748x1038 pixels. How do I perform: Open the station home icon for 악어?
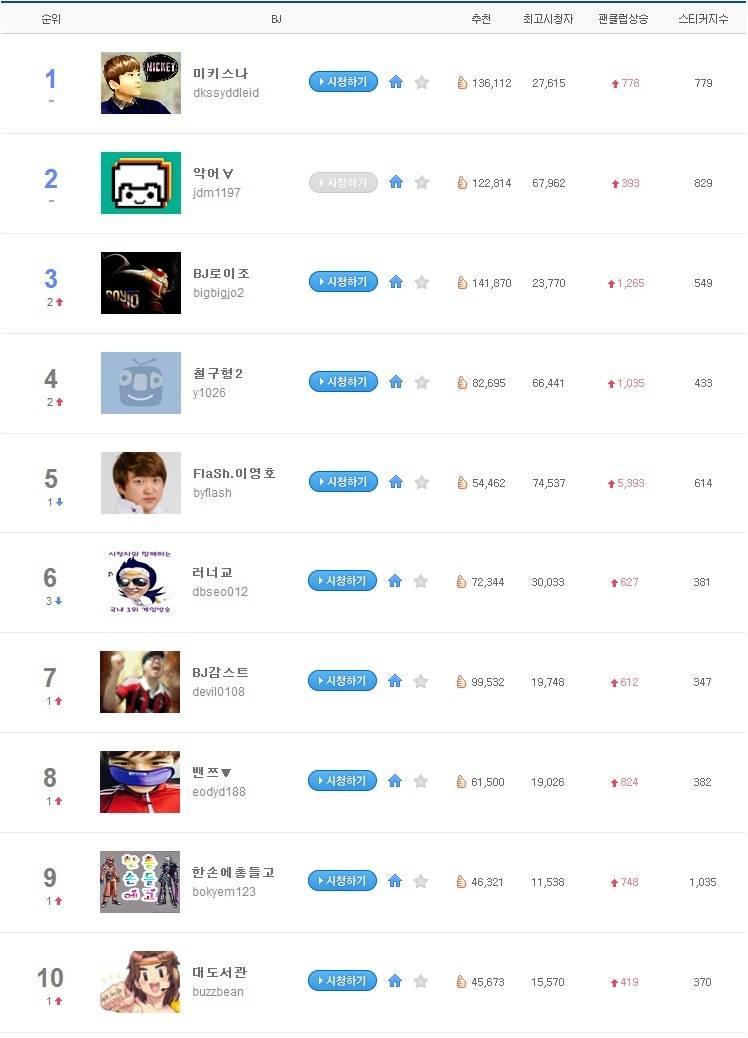[x=395, y=183]
